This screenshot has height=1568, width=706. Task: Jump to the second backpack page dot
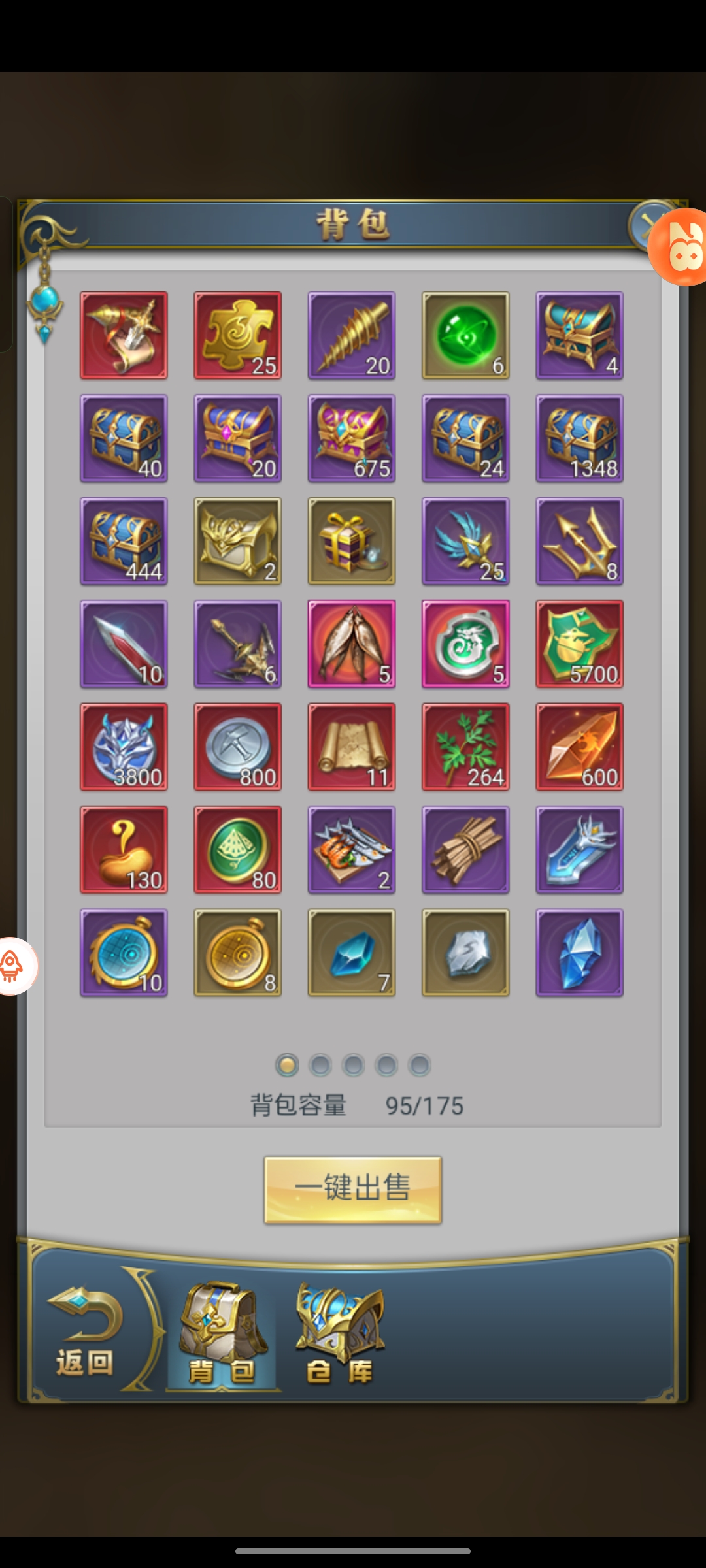(320, 1065)
